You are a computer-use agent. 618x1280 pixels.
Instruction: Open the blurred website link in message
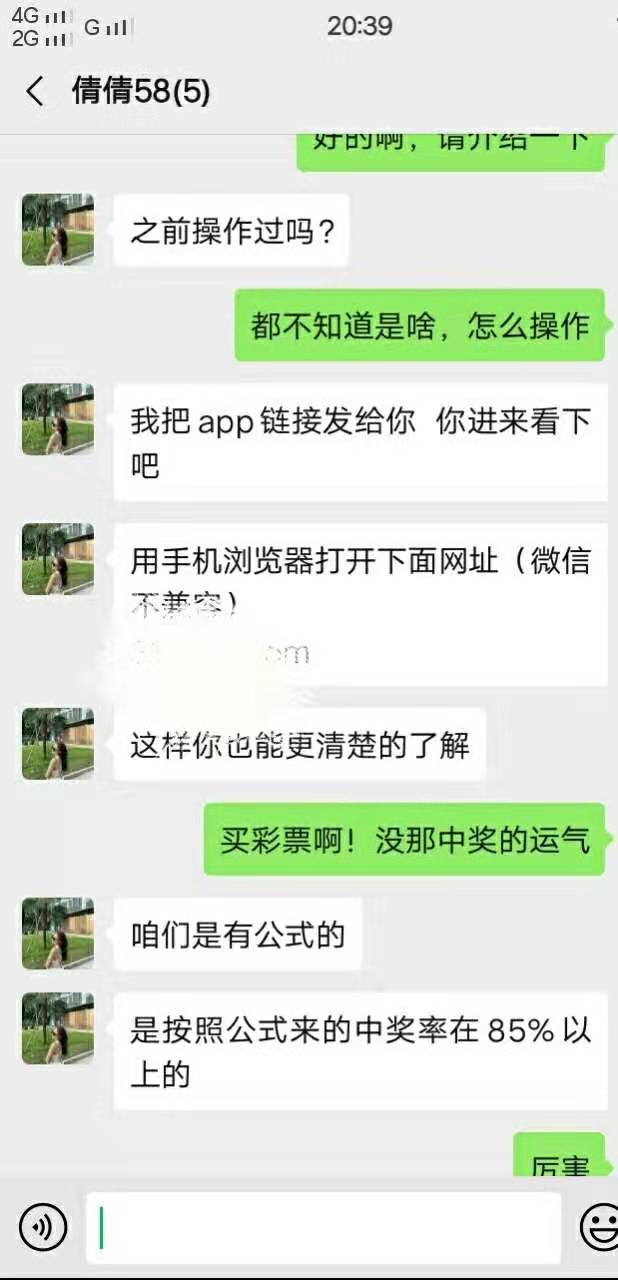(x=222, y=654)
